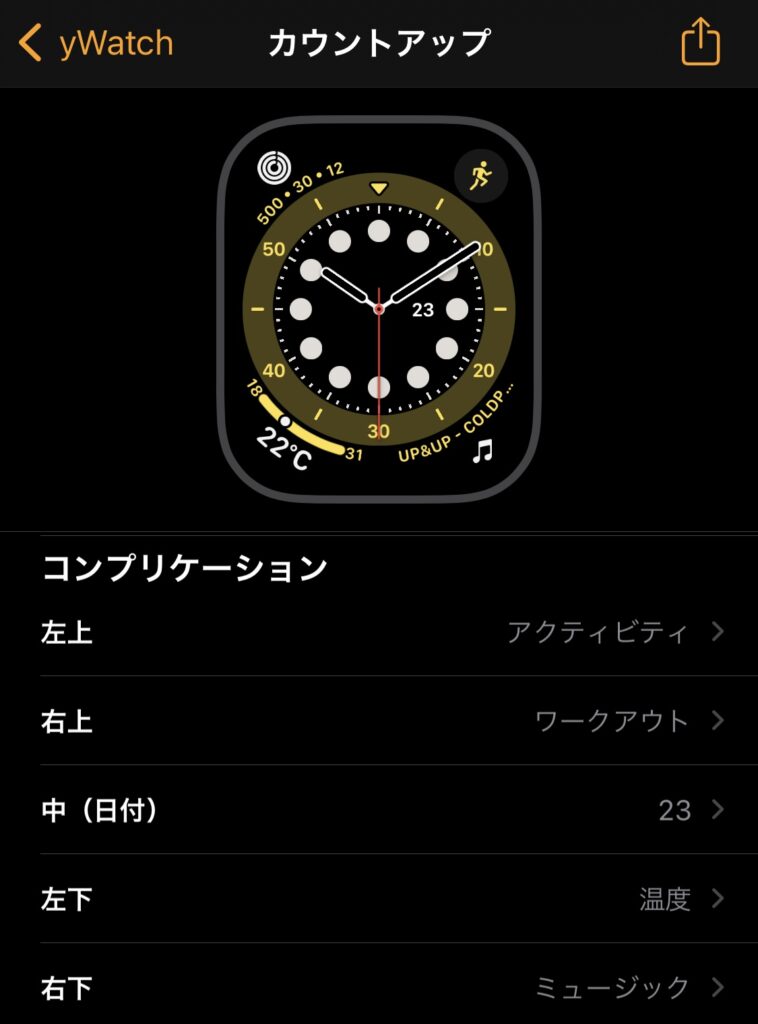Viewport: 758px width, 1024px height.
Task: Open the 左上 complication setting
Action: click(380, 632)
